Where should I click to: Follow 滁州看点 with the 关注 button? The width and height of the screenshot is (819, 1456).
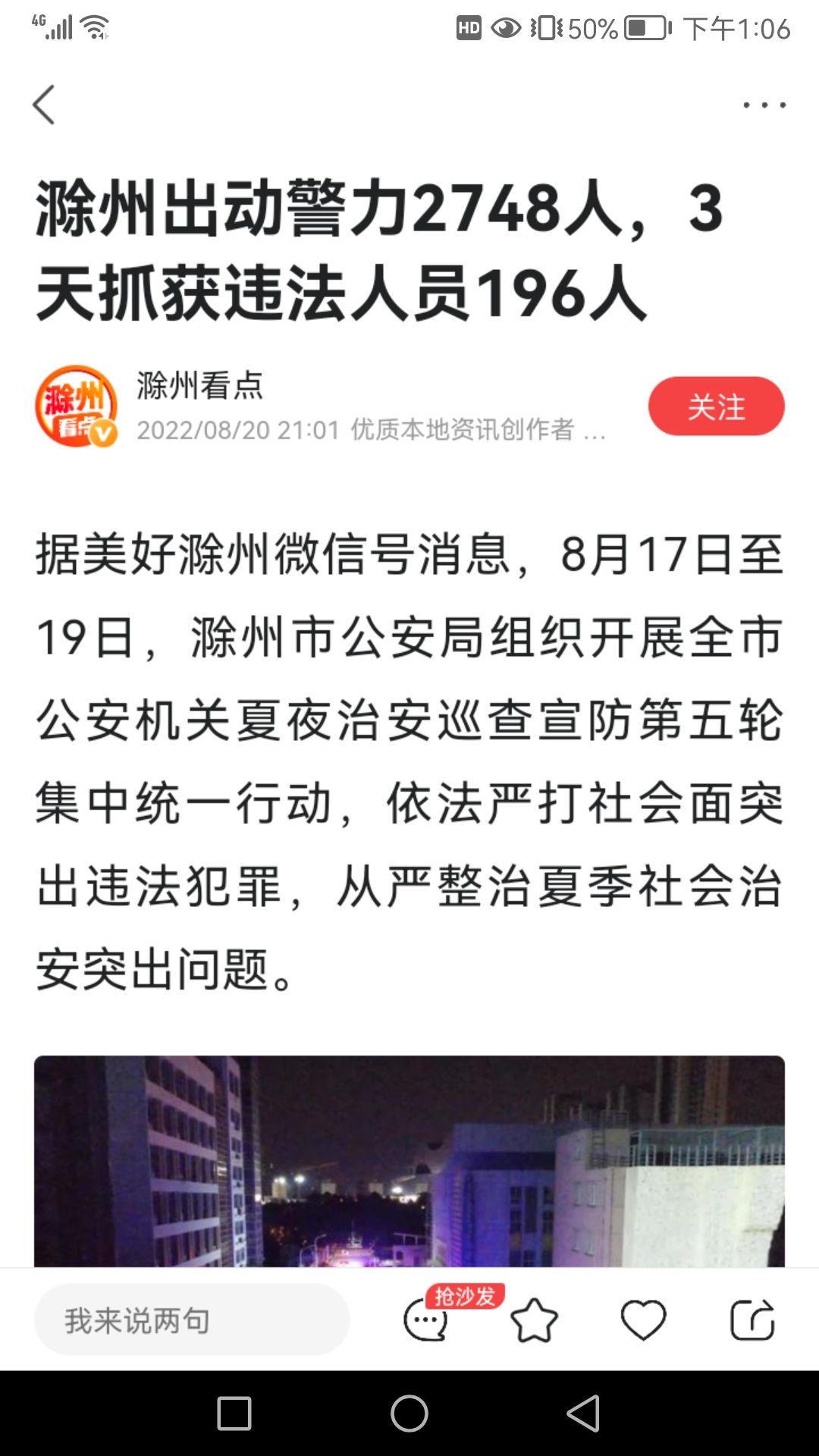(716, 406)
